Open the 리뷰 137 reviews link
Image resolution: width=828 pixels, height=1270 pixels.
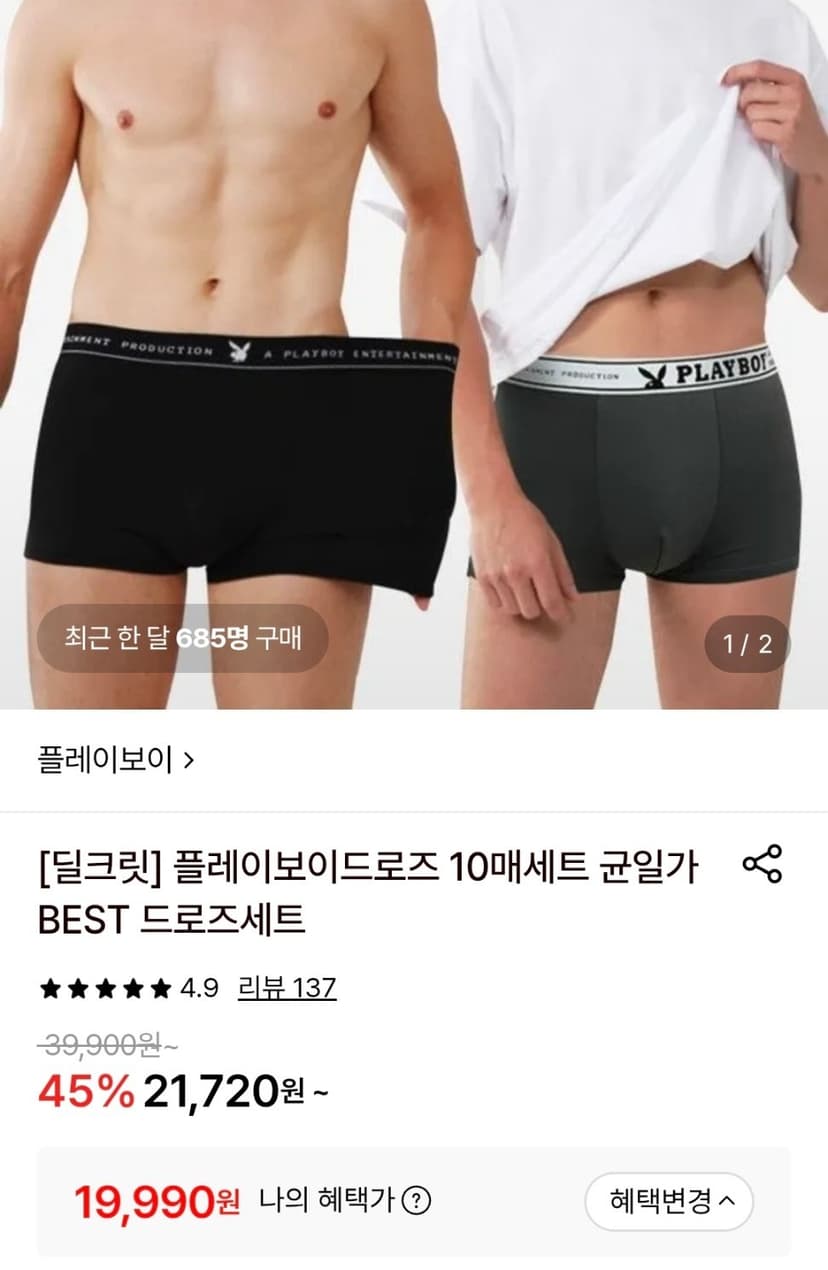[x=287, y=989]
